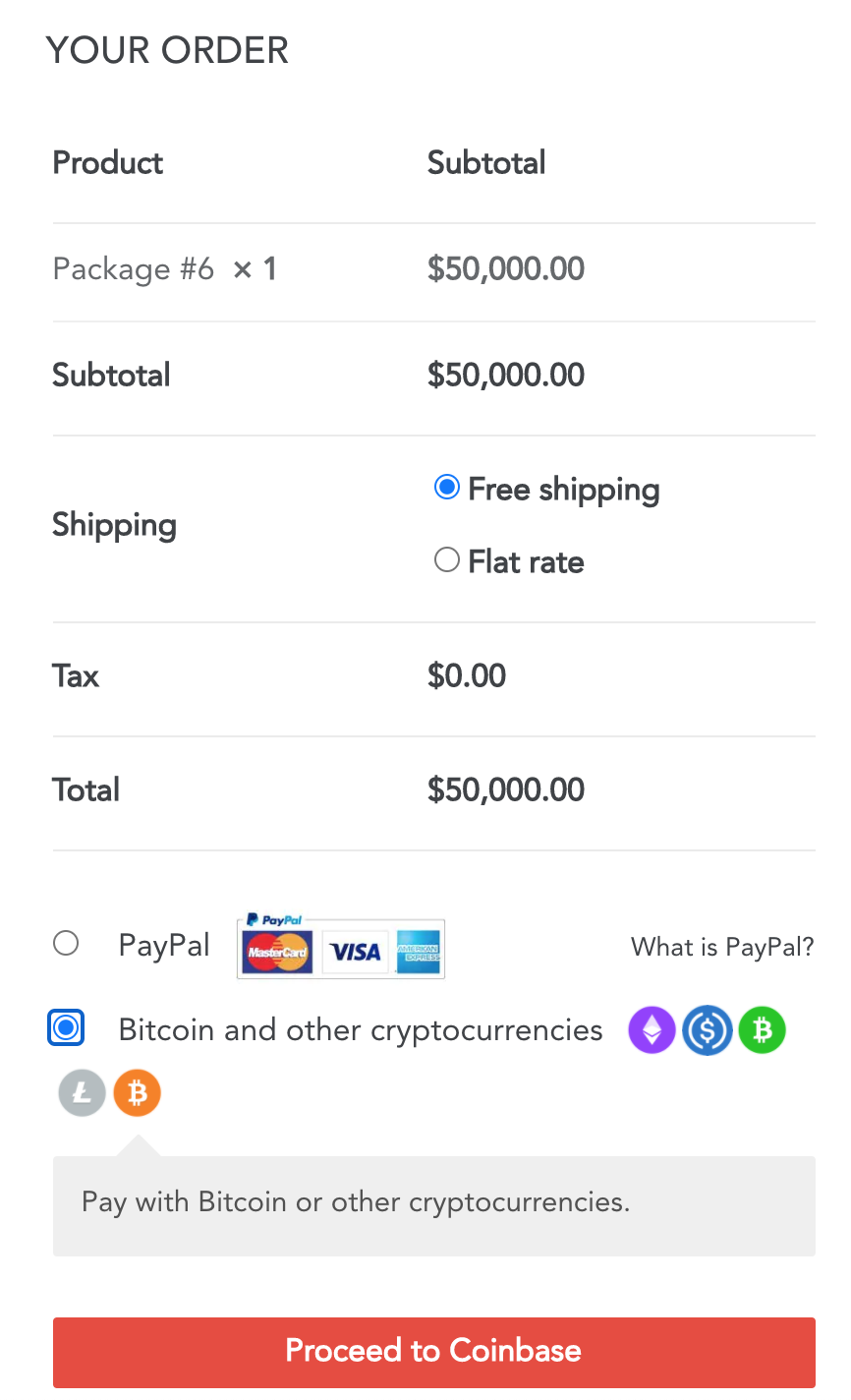Open the What is PayPal? link
Screen dimensions: 851x1400
[722, 947]
